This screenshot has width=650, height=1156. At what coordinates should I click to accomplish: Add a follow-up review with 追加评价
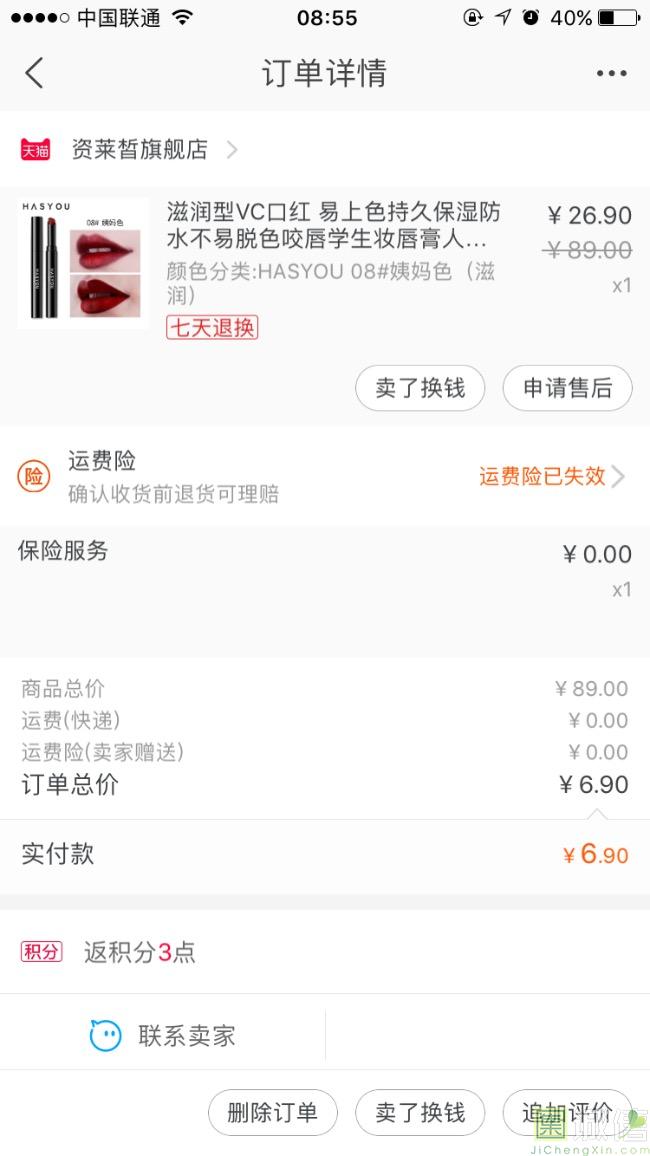tap(567, 1112)
